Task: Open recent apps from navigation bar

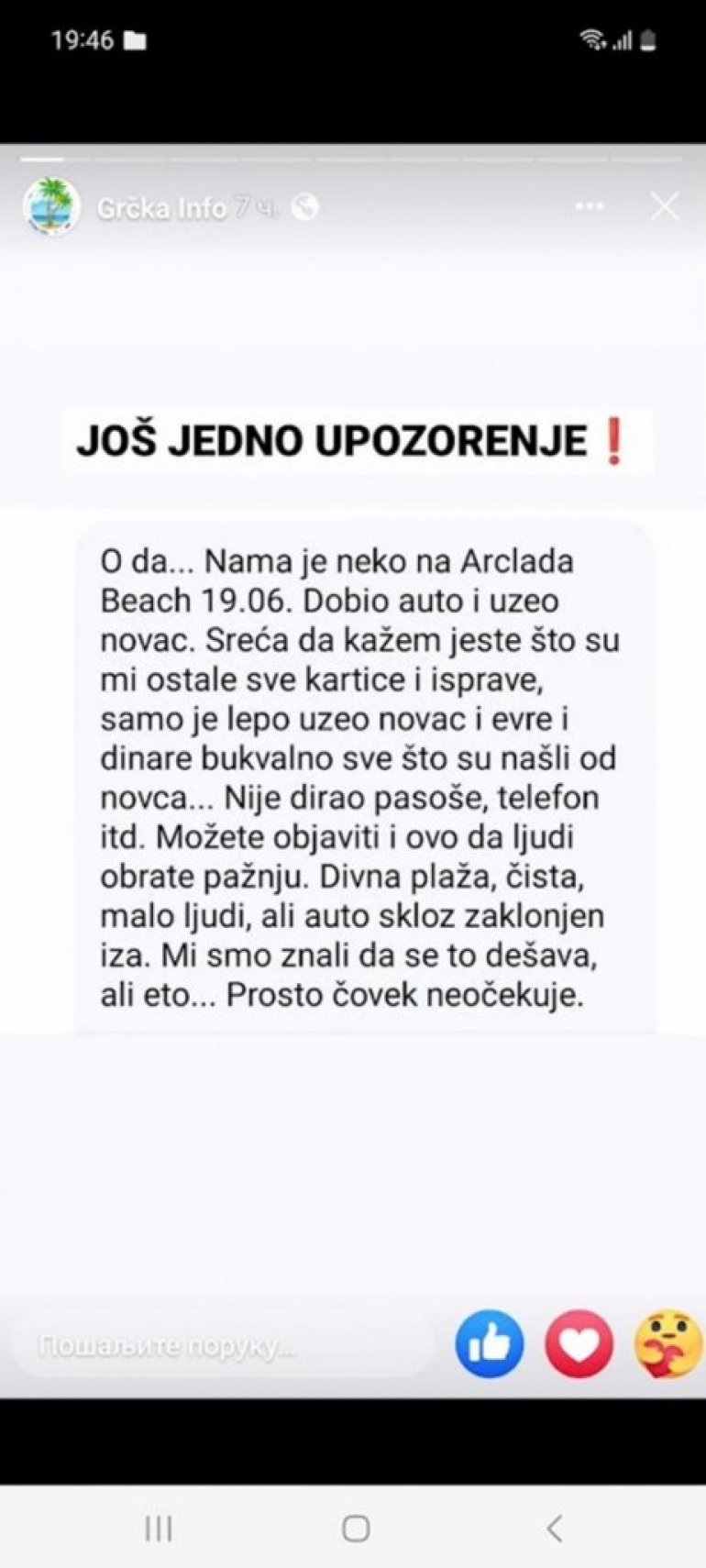Action: [159, 1529]
